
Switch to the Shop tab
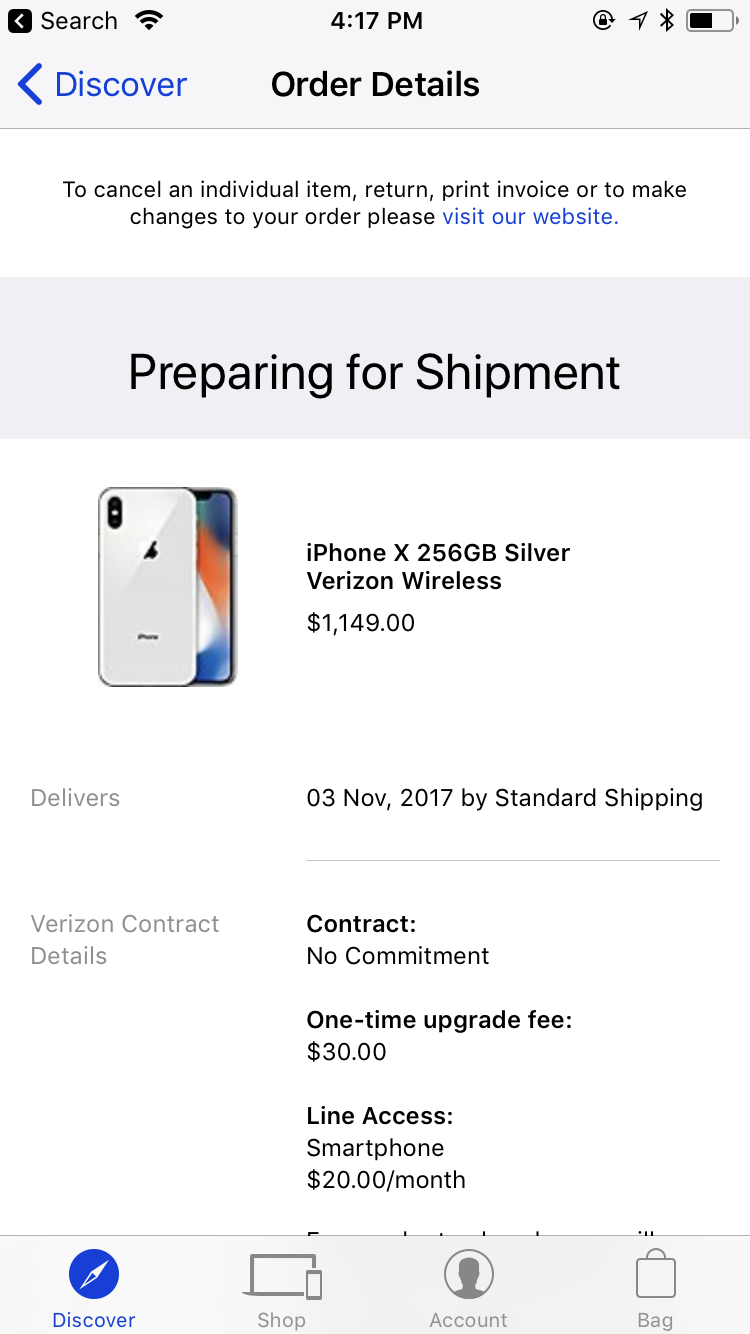[x=282, y=1288]
